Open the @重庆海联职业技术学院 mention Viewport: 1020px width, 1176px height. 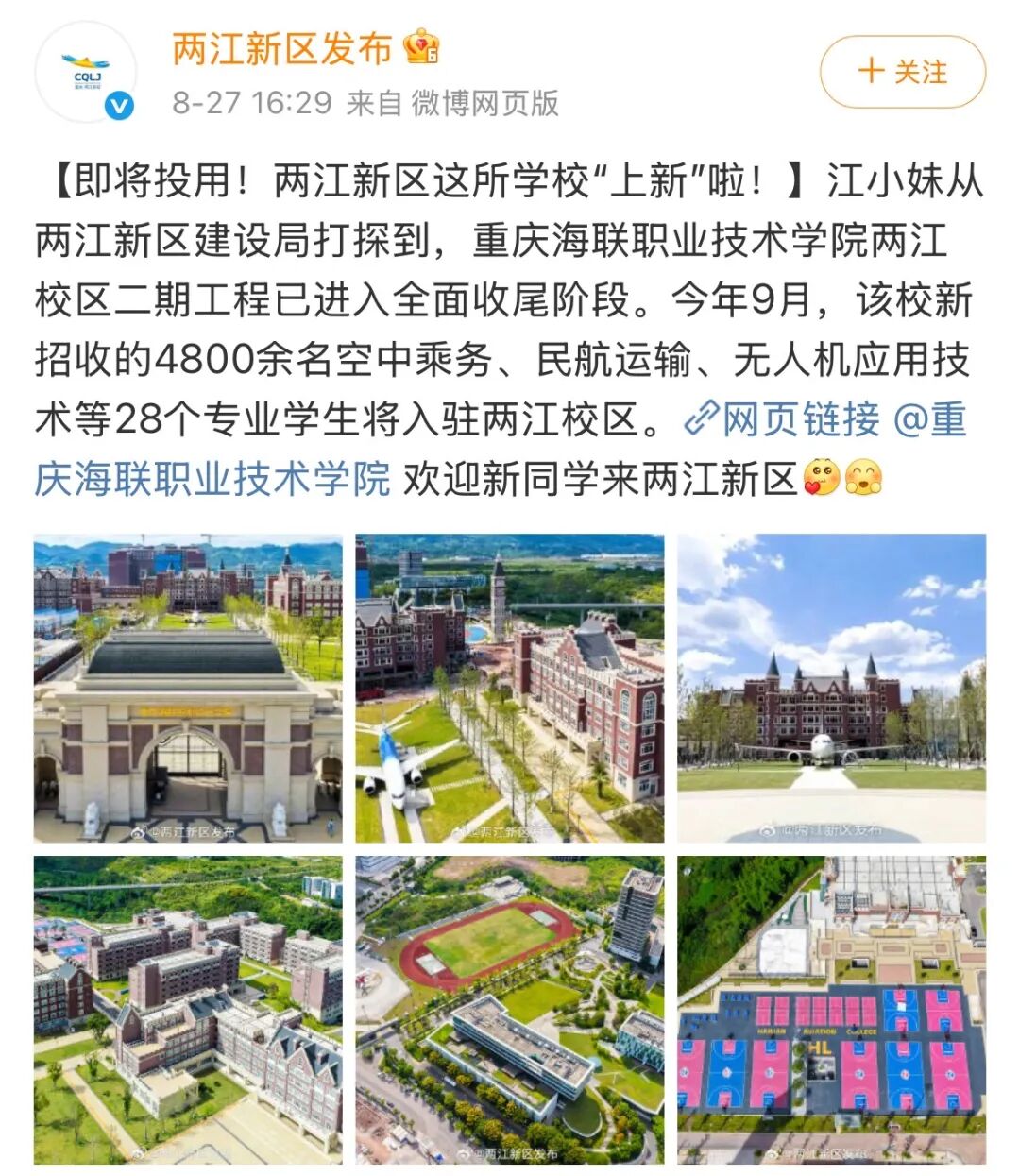pos(212,479)
